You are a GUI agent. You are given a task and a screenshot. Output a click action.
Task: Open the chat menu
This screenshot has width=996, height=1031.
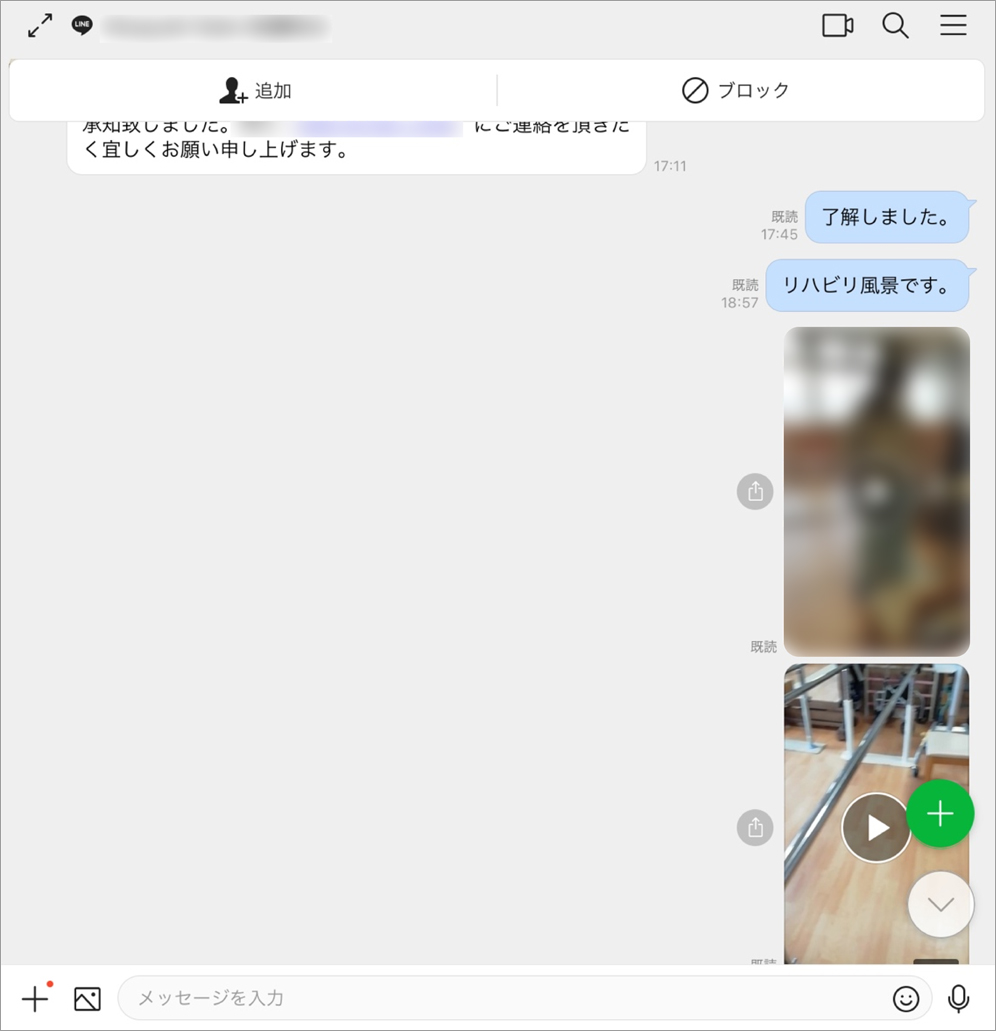[953, 26]
